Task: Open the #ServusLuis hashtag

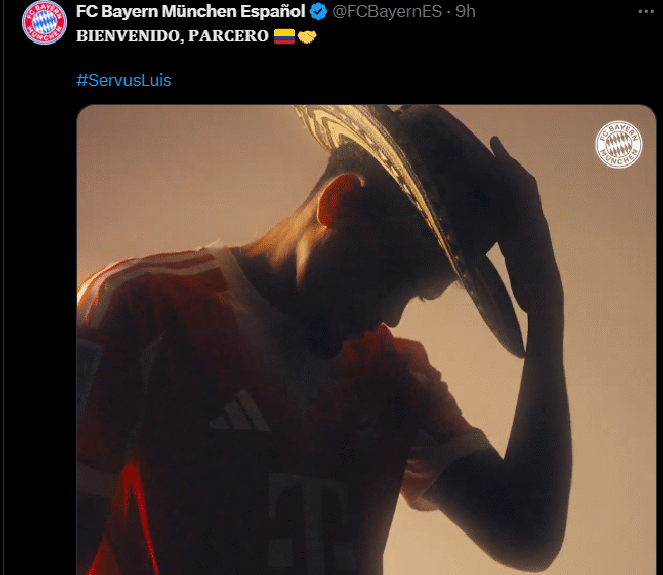Action: coord(123,80)
